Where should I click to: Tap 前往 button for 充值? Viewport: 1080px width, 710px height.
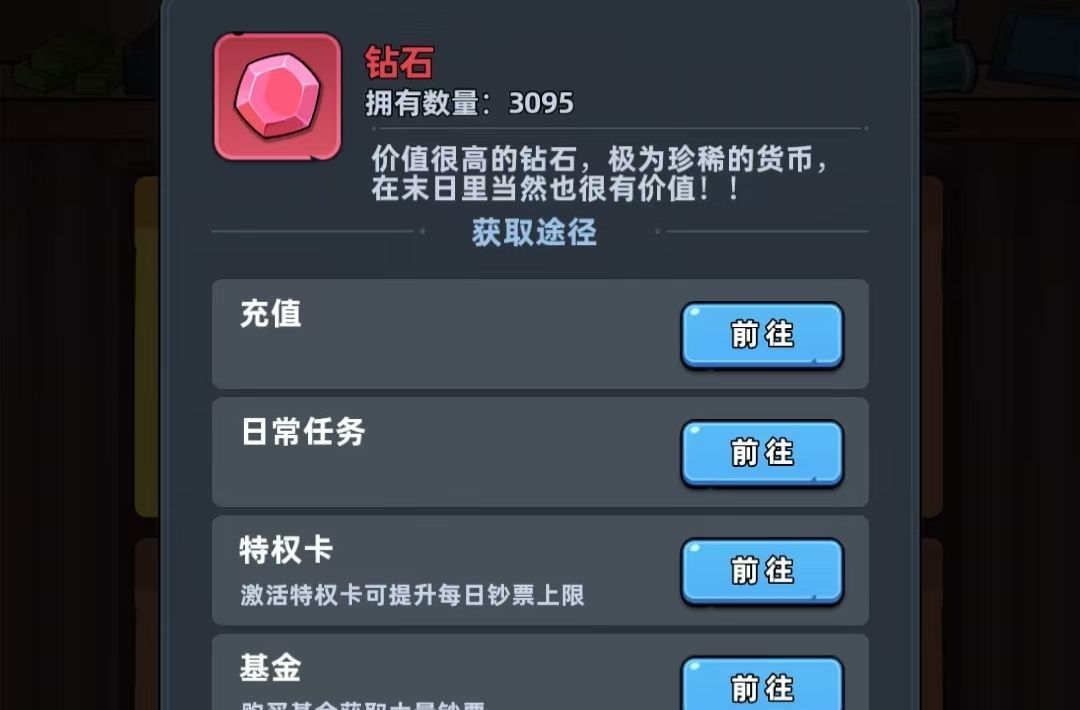762,335
